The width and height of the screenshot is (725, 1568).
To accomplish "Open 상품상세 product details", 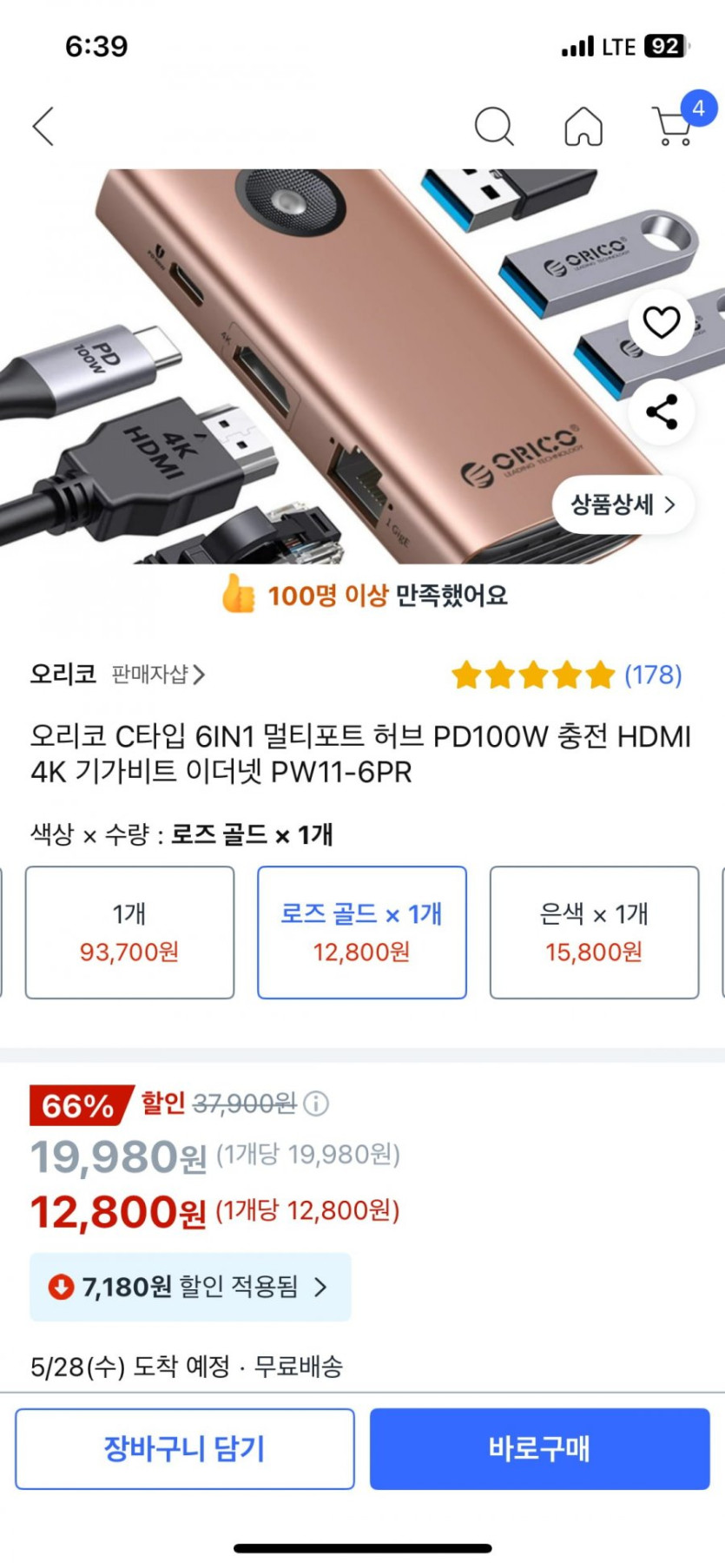I will [x=623, y=504].
